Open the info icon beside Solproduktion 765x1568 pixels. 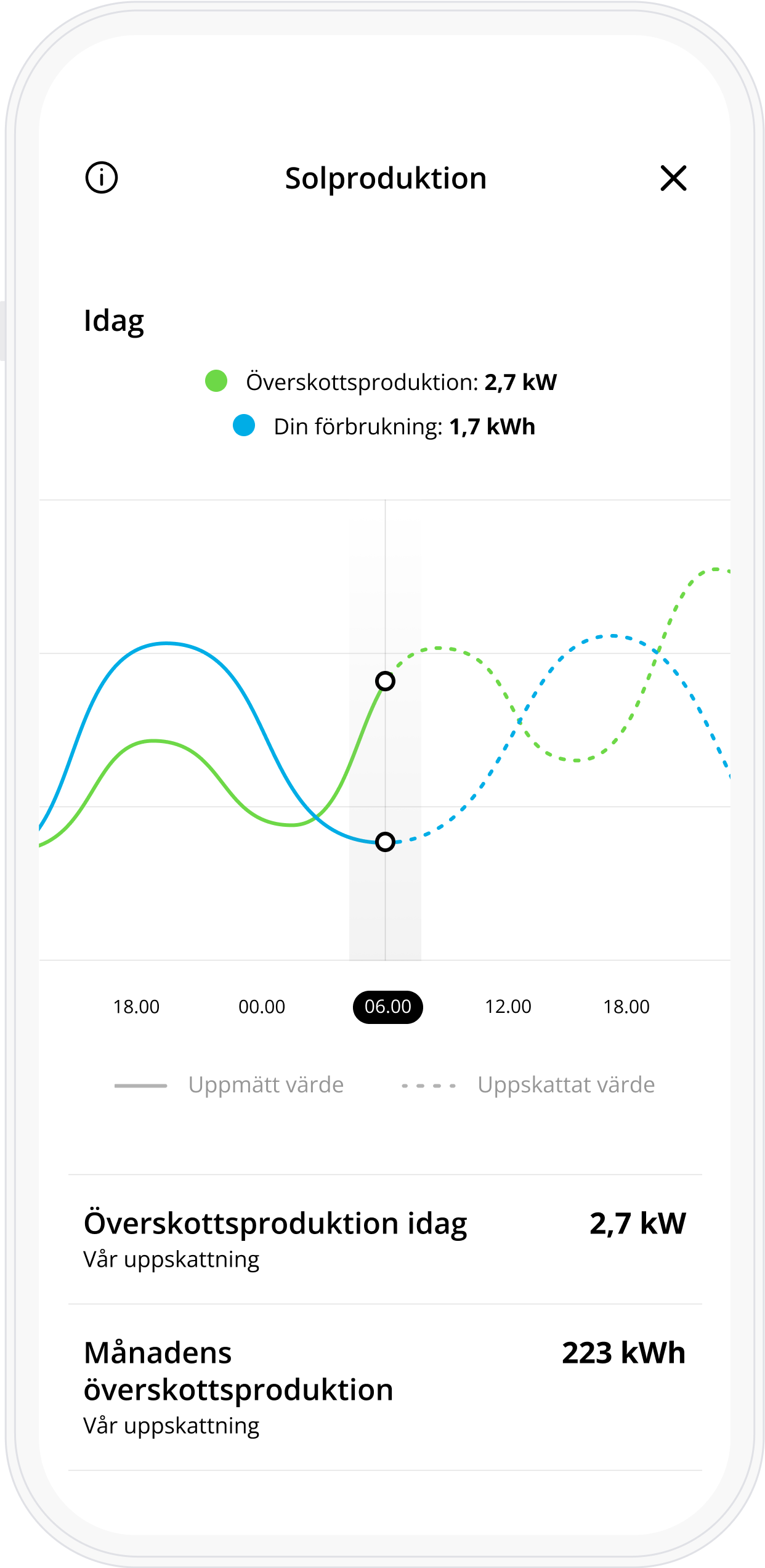point(101,177)
